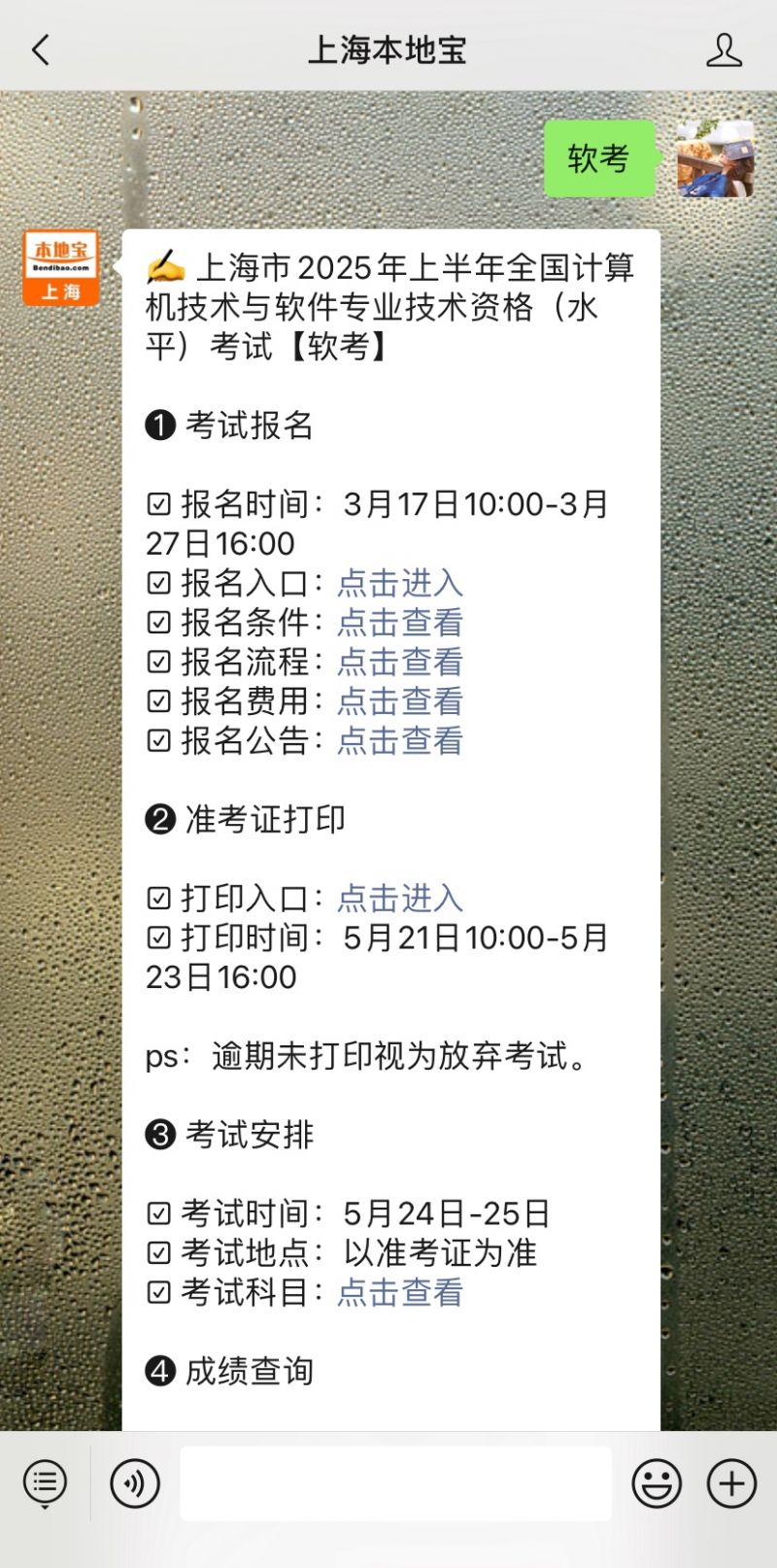Open the plus attachment options

731,1483
